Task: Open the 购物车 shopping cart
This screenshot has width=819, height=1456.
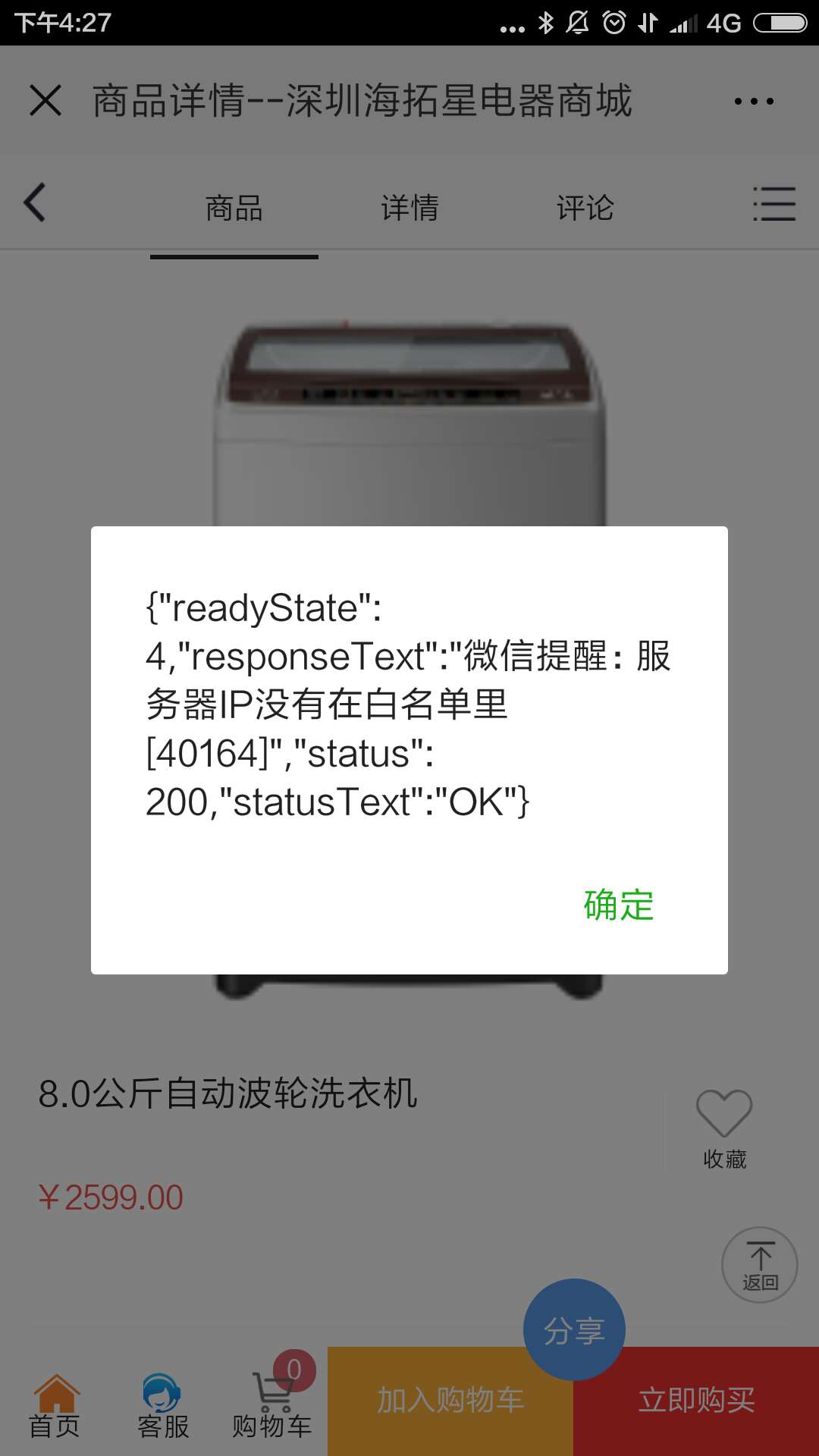Action: 272,1405
